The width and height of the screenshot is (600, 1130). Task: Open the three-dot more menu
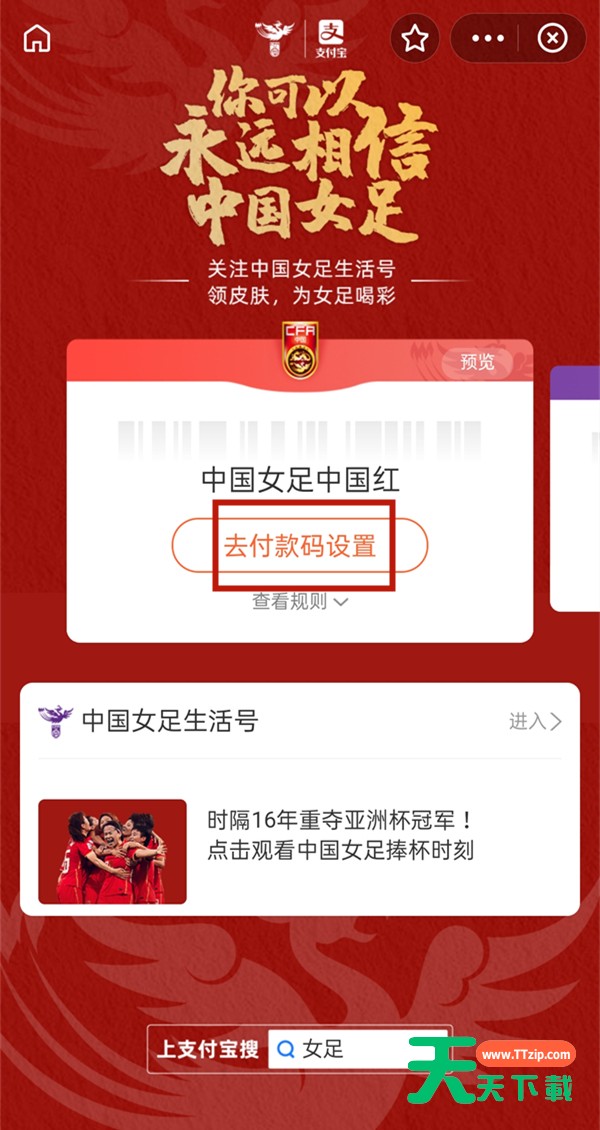coord(488,39)
